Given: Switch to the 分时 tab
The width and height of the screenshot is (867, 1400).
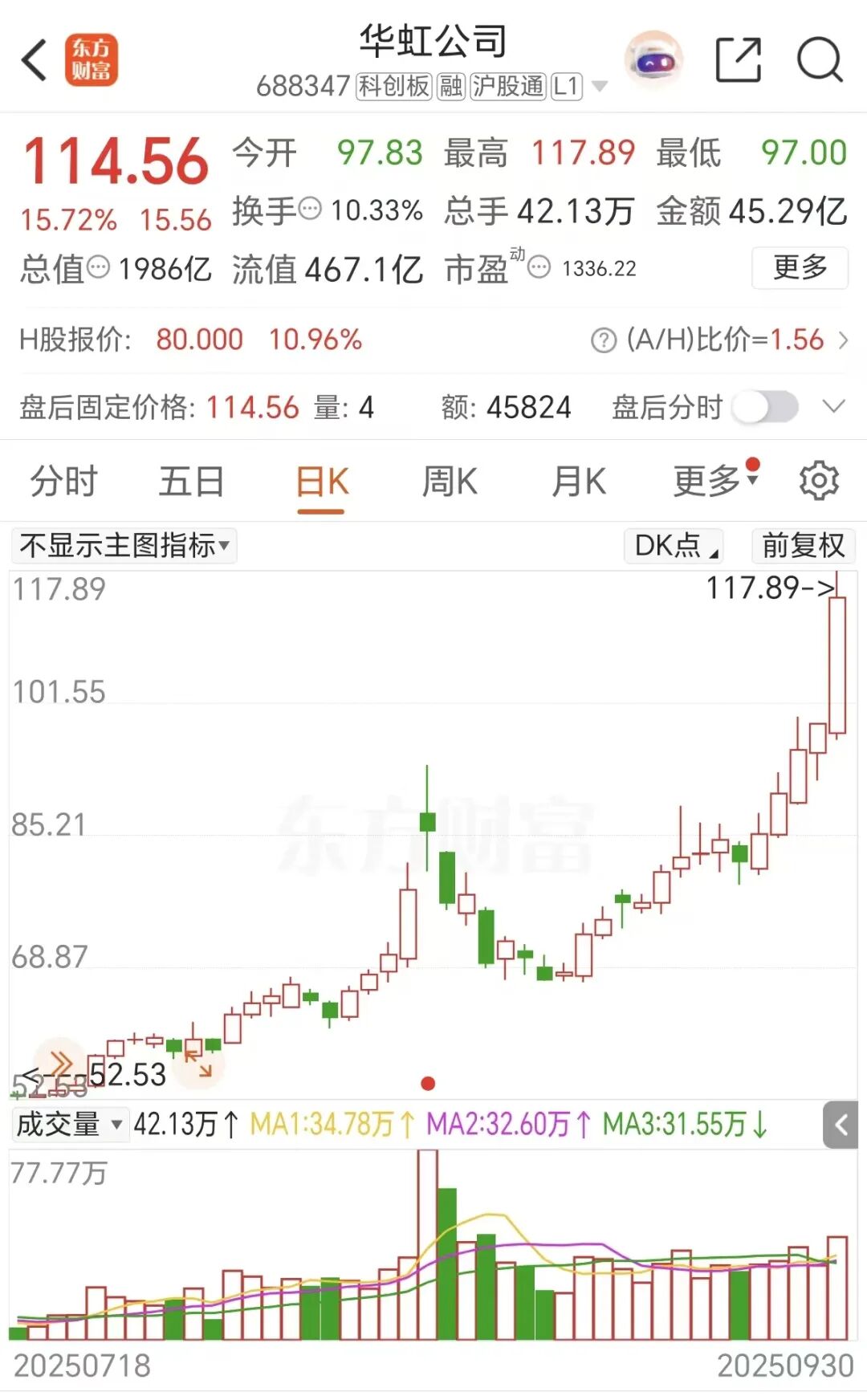Looking at the screenshot, I should tap(64, 482).
